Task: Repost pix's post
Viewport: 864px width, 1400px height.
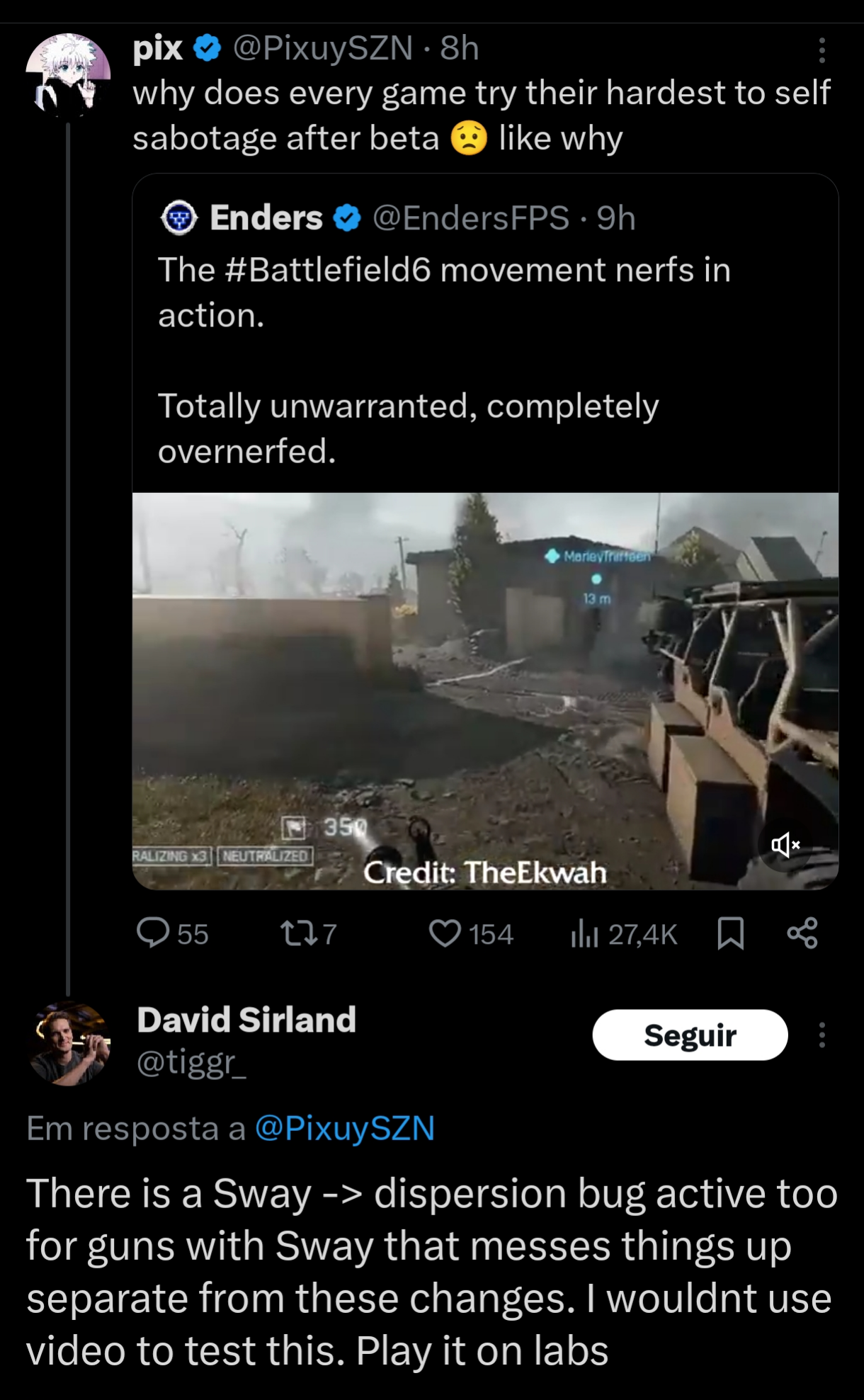Action: (x=297, y=933)
